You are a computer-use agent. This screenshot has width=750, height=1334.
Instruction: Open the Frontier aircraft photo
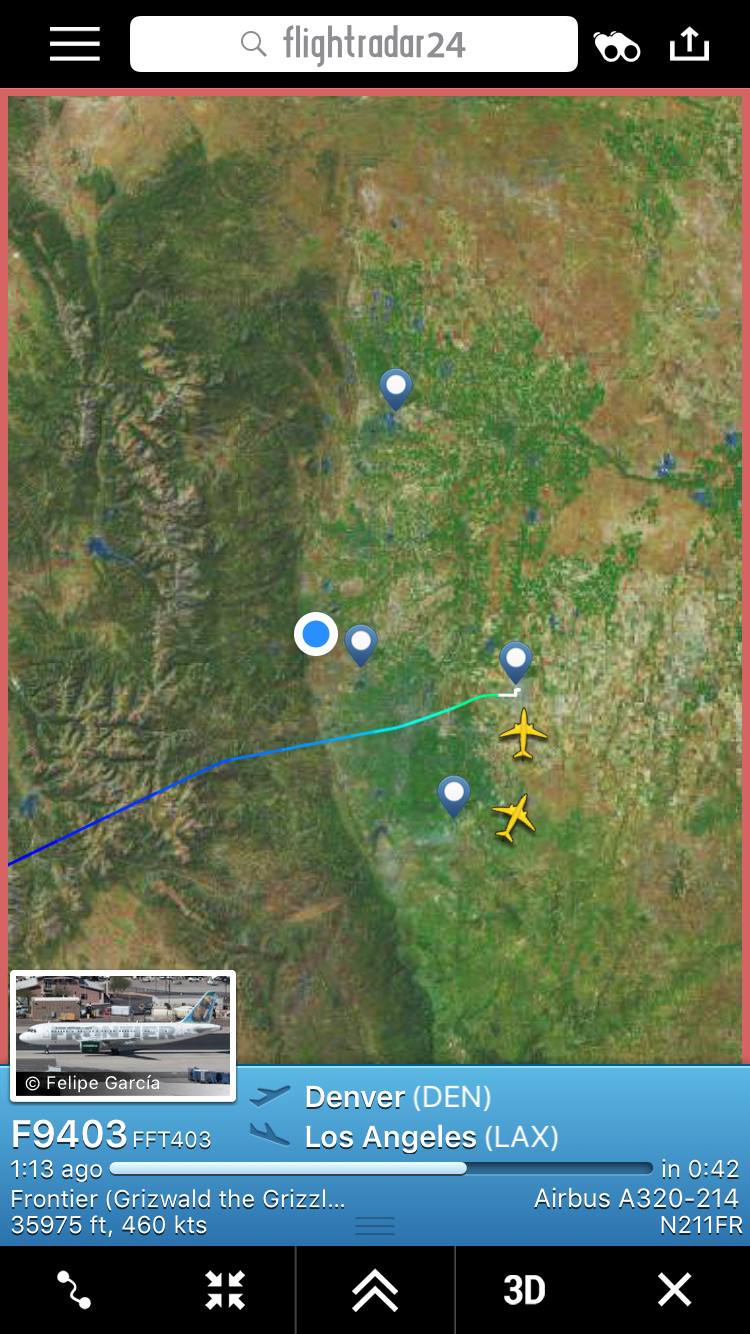tap(123, 1035)
